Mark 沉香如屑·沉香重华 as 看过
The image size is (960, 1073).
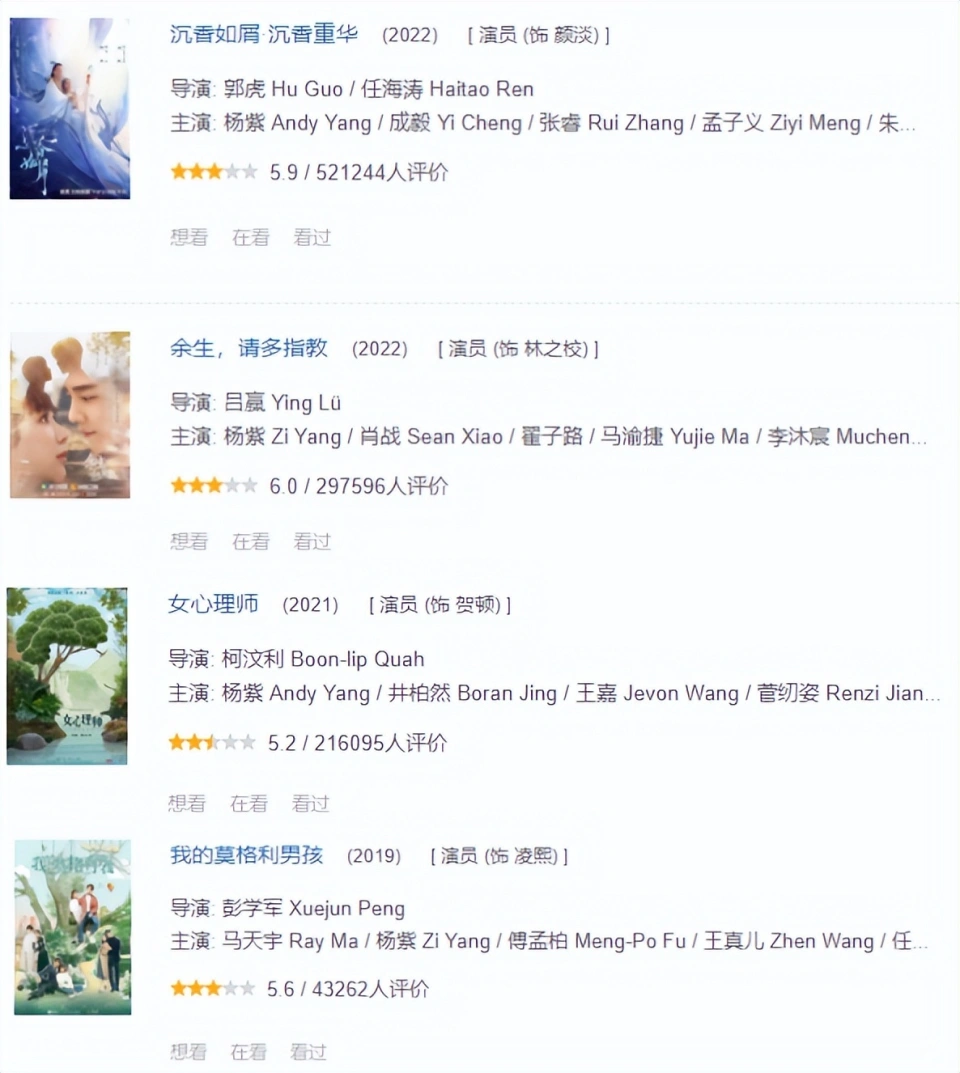[x=312, y=238]
